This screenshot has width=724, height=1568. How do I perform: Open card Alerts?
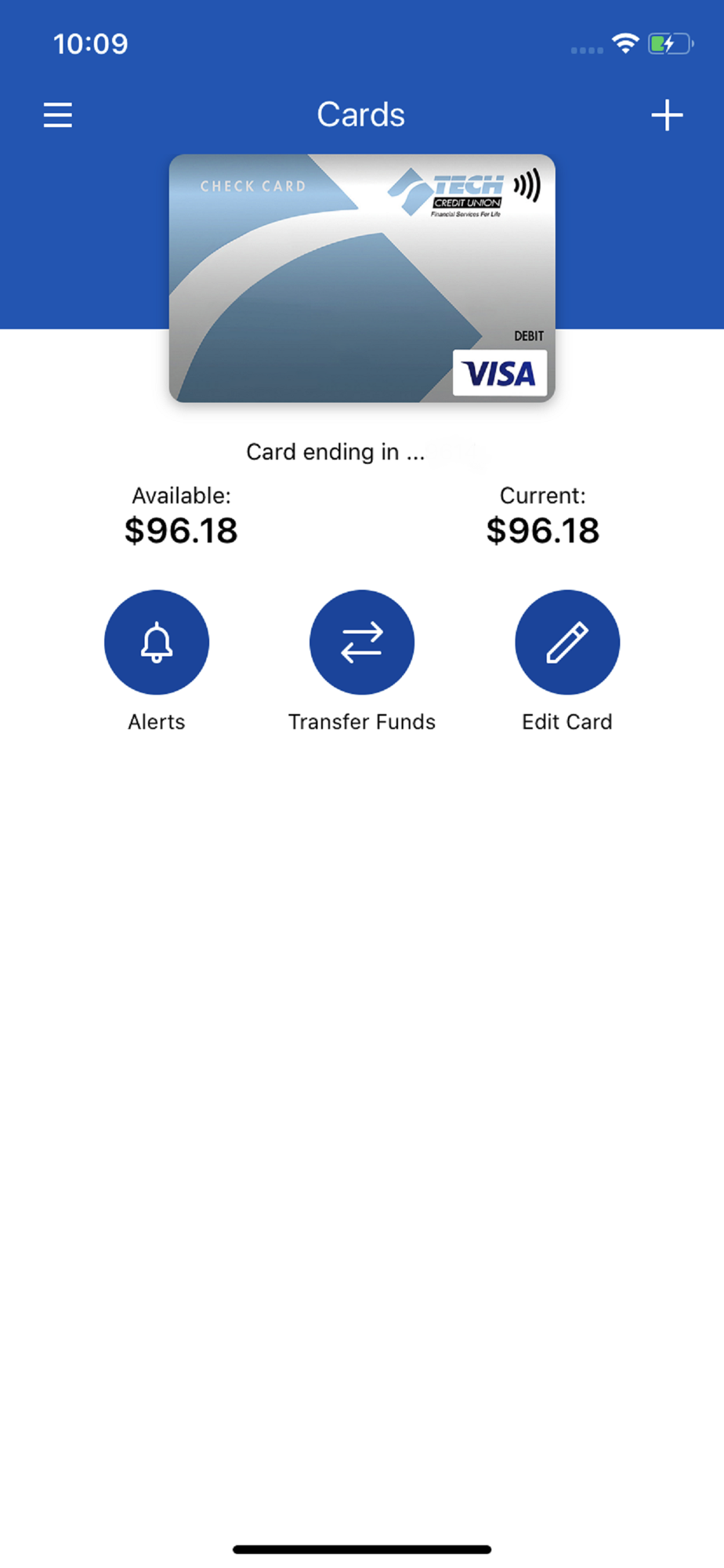(x=157, y=642)
